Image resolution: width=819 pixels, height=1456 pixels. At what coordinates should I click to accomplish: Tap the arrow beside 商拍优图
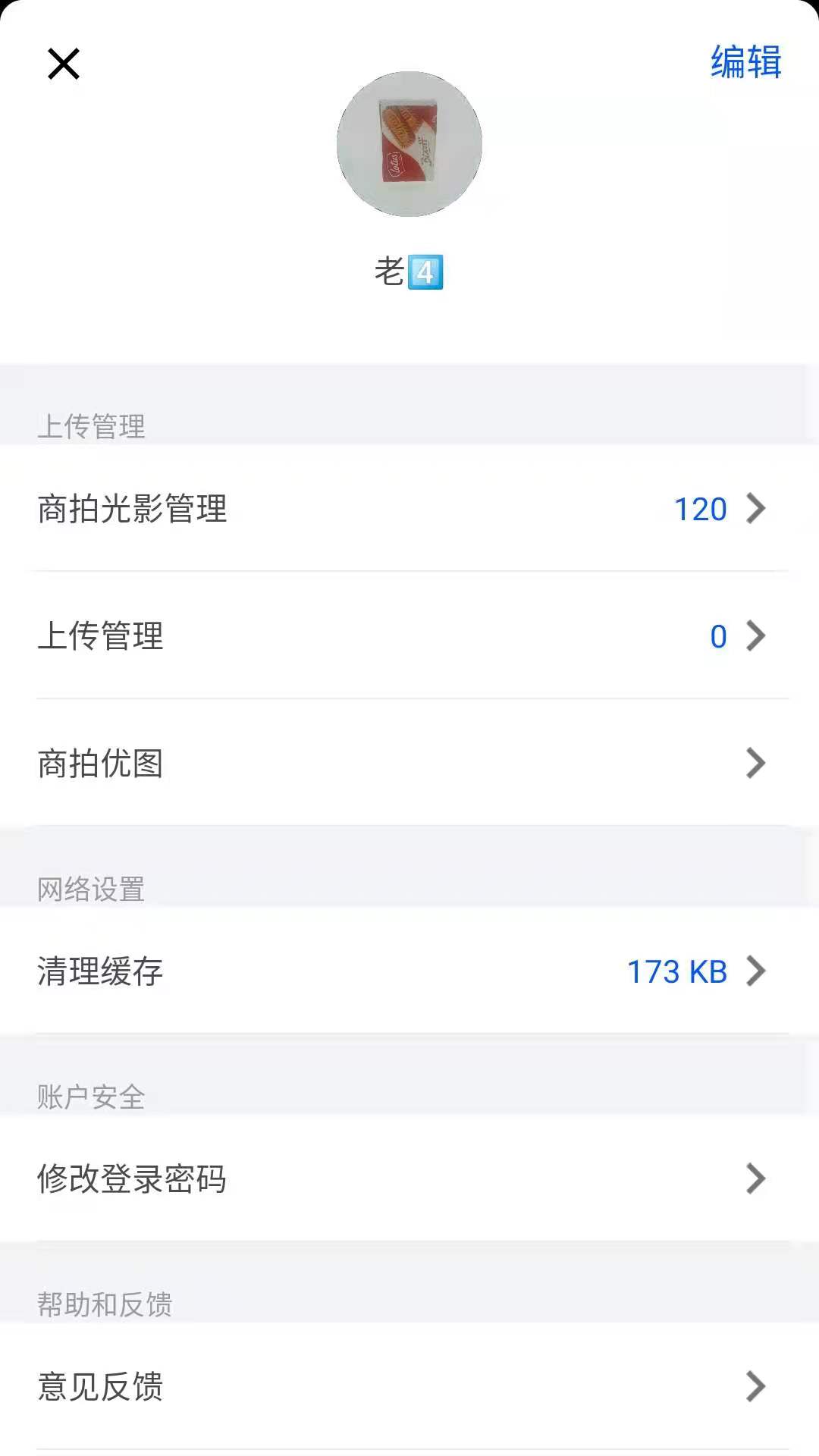755,763
